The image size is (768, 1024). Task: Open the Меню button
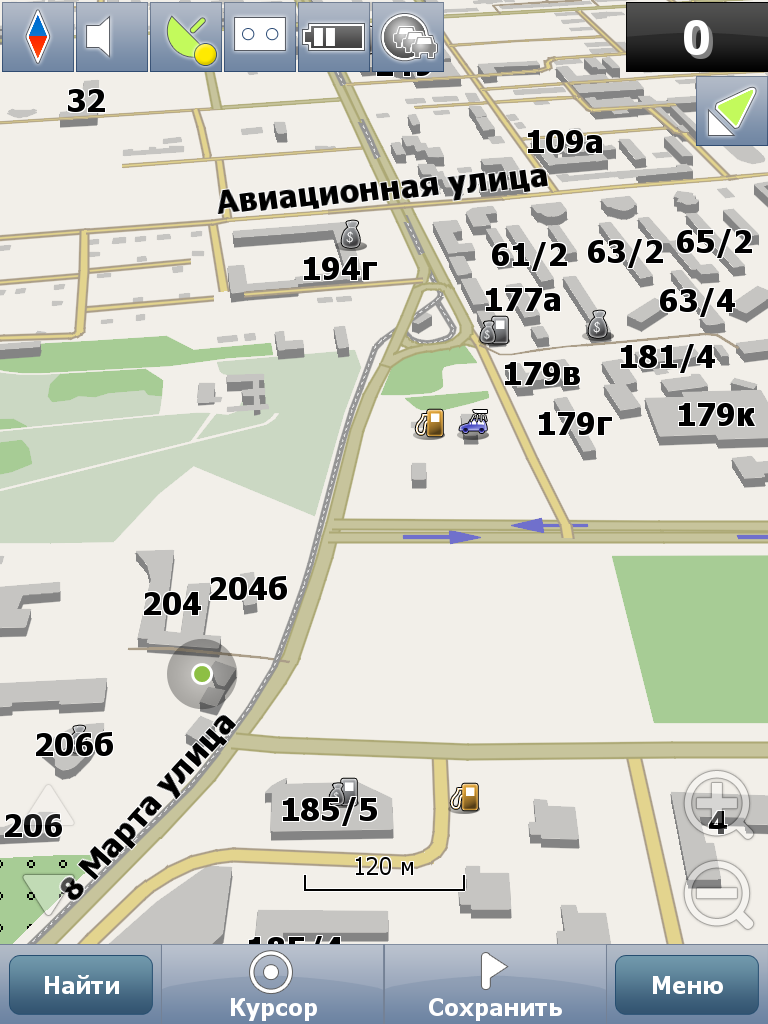click(x=687, y=985)
